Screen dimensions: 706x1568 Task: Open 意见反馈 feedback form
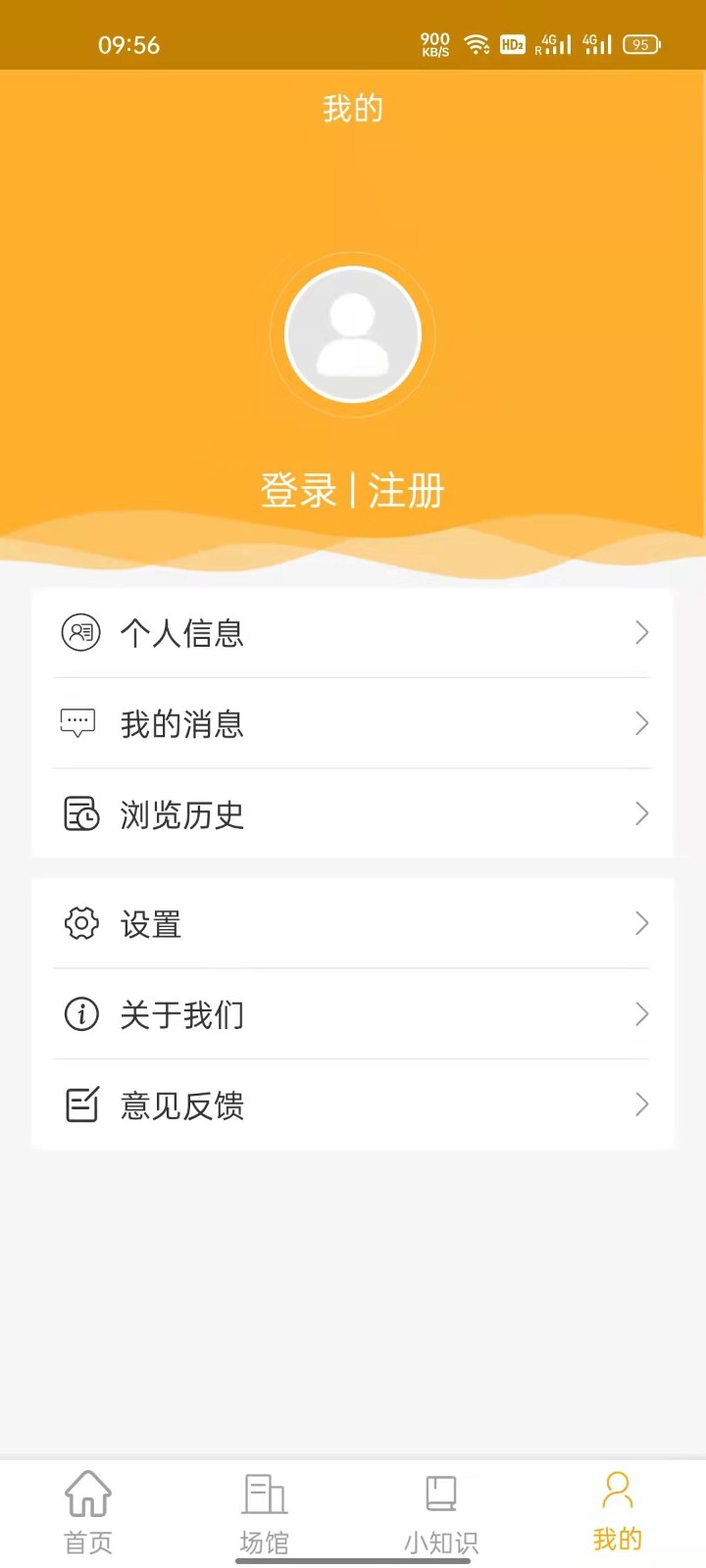[353, 1105]
